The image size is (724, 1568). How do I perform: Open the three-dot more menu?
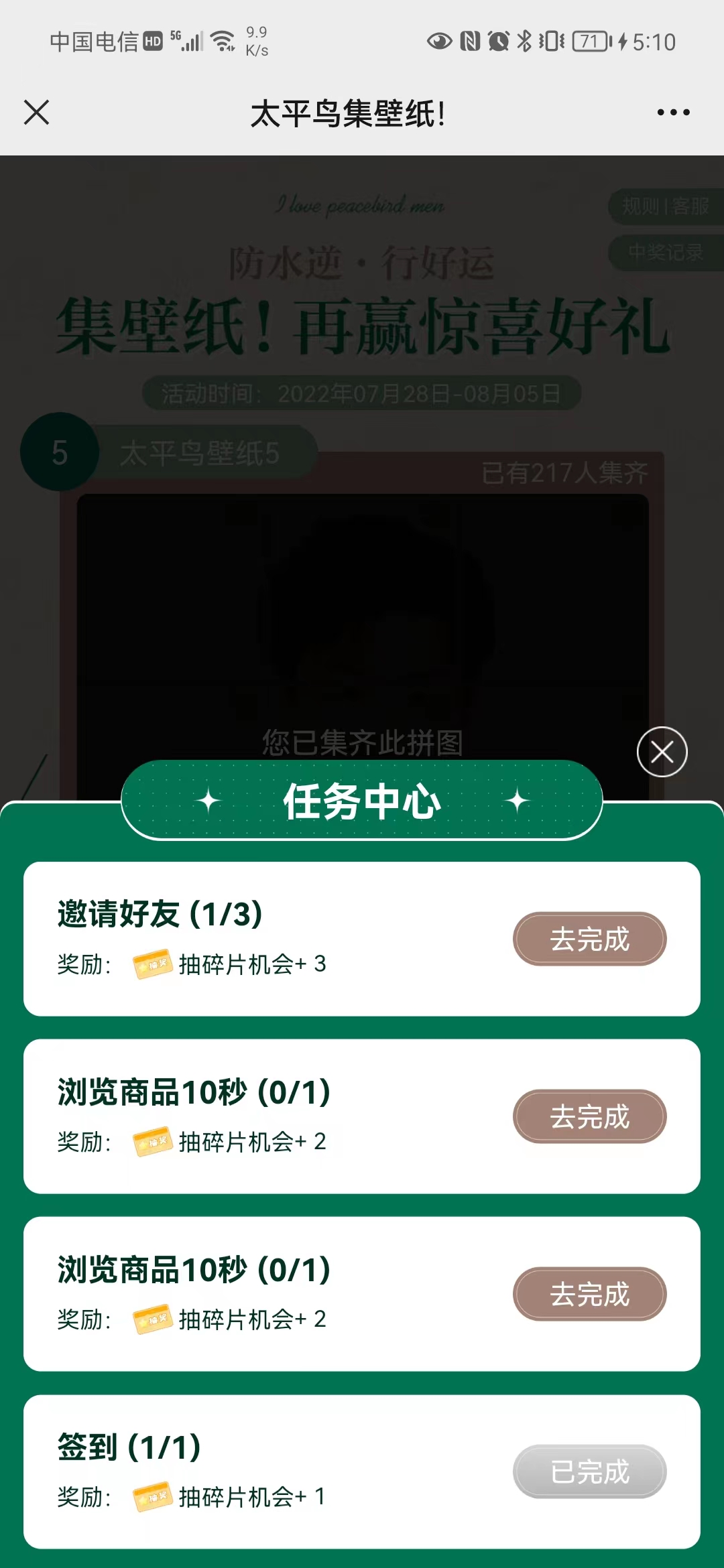pos(673,112)
